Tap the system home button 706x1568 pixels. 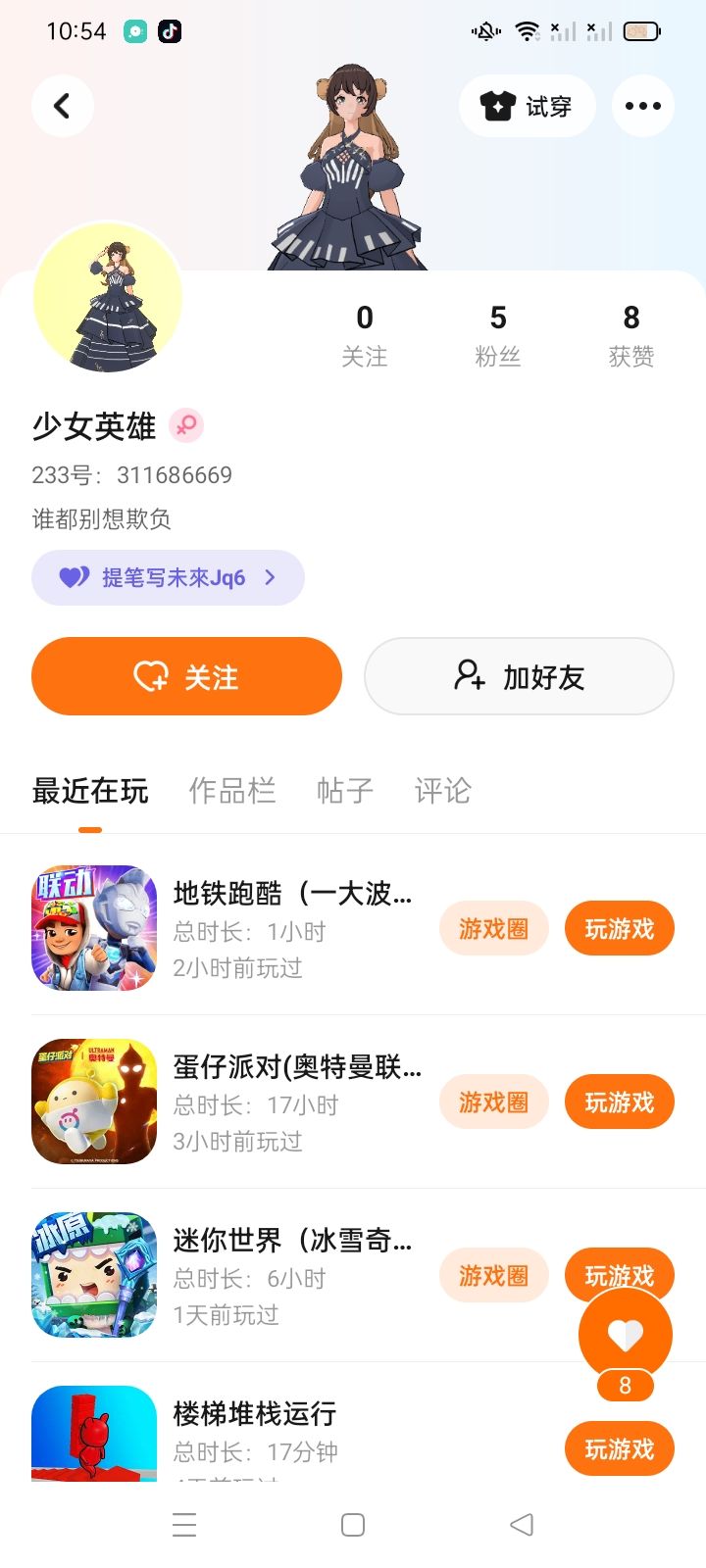tap(353, 1525)
